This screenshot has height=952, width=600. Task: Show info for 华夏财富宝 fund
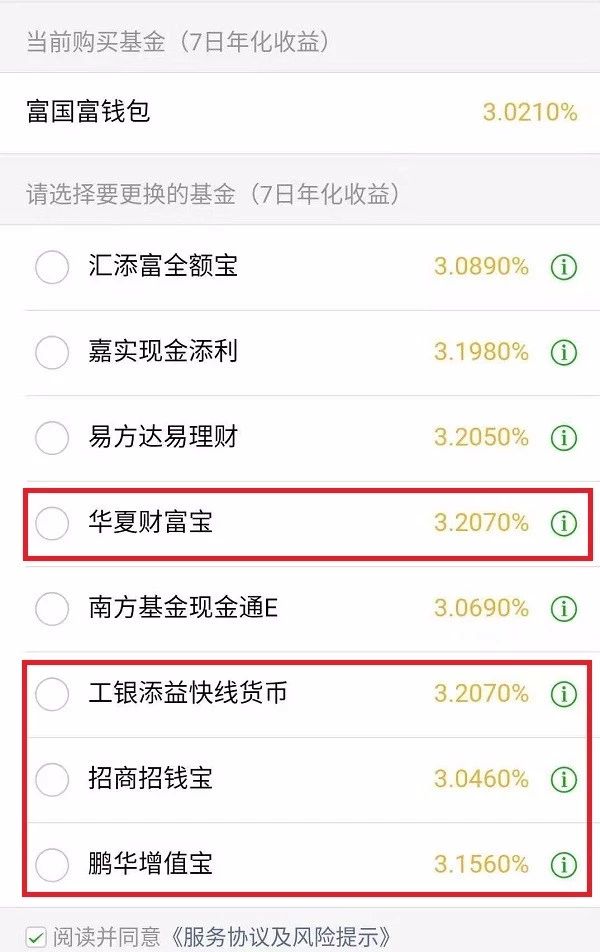coord(564,522)
